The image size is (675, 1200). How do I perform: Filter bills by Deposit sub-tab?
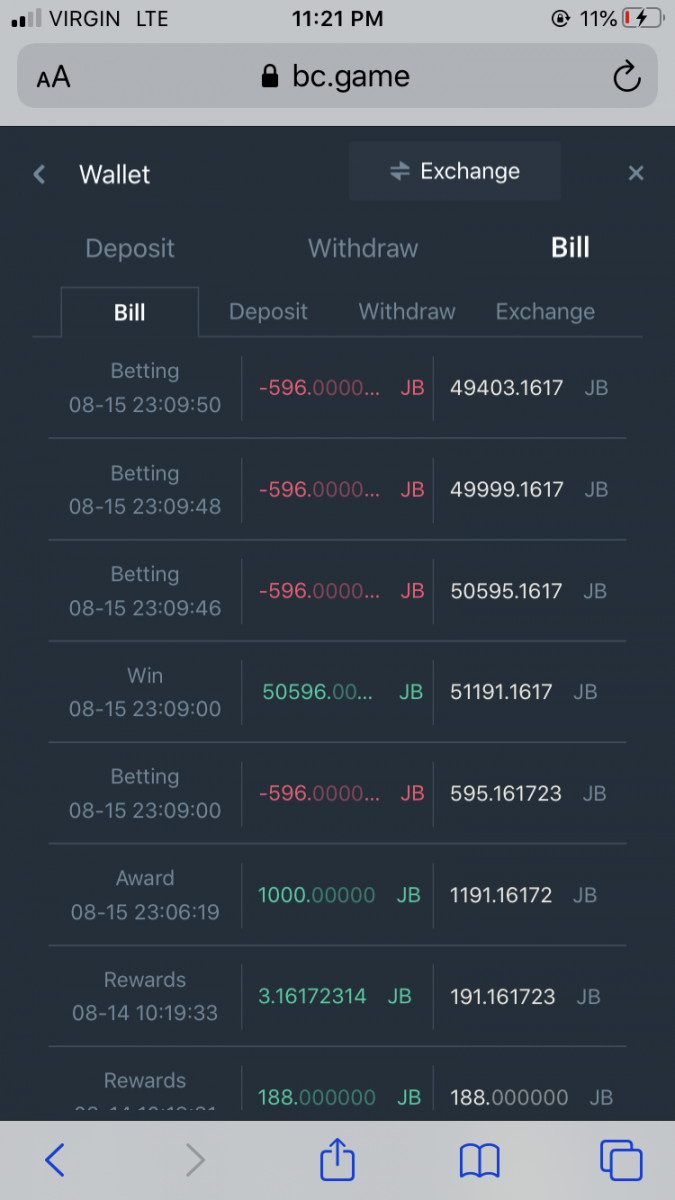click(268, 312)
